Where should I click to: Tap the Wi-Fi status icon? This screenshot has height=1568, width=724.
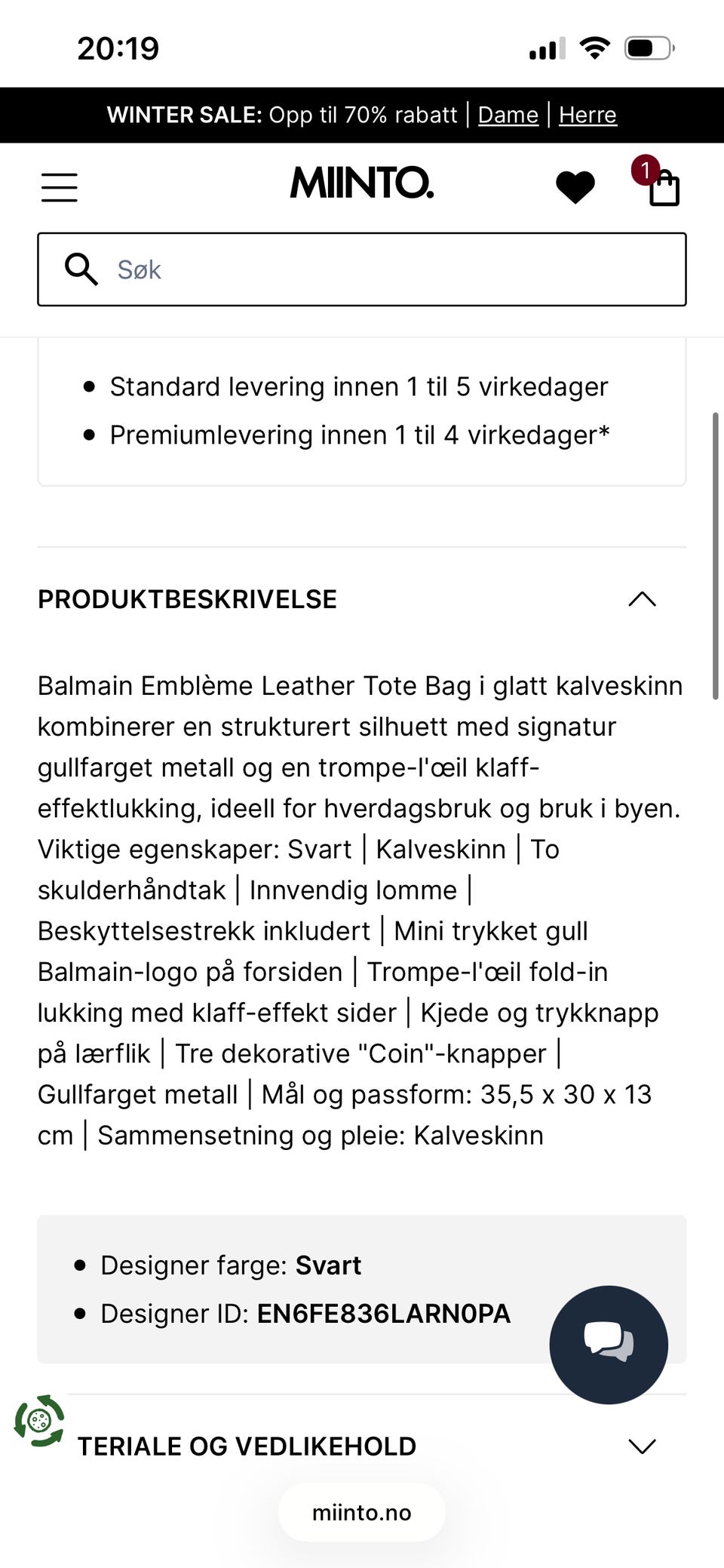click(x=594, y=47)
